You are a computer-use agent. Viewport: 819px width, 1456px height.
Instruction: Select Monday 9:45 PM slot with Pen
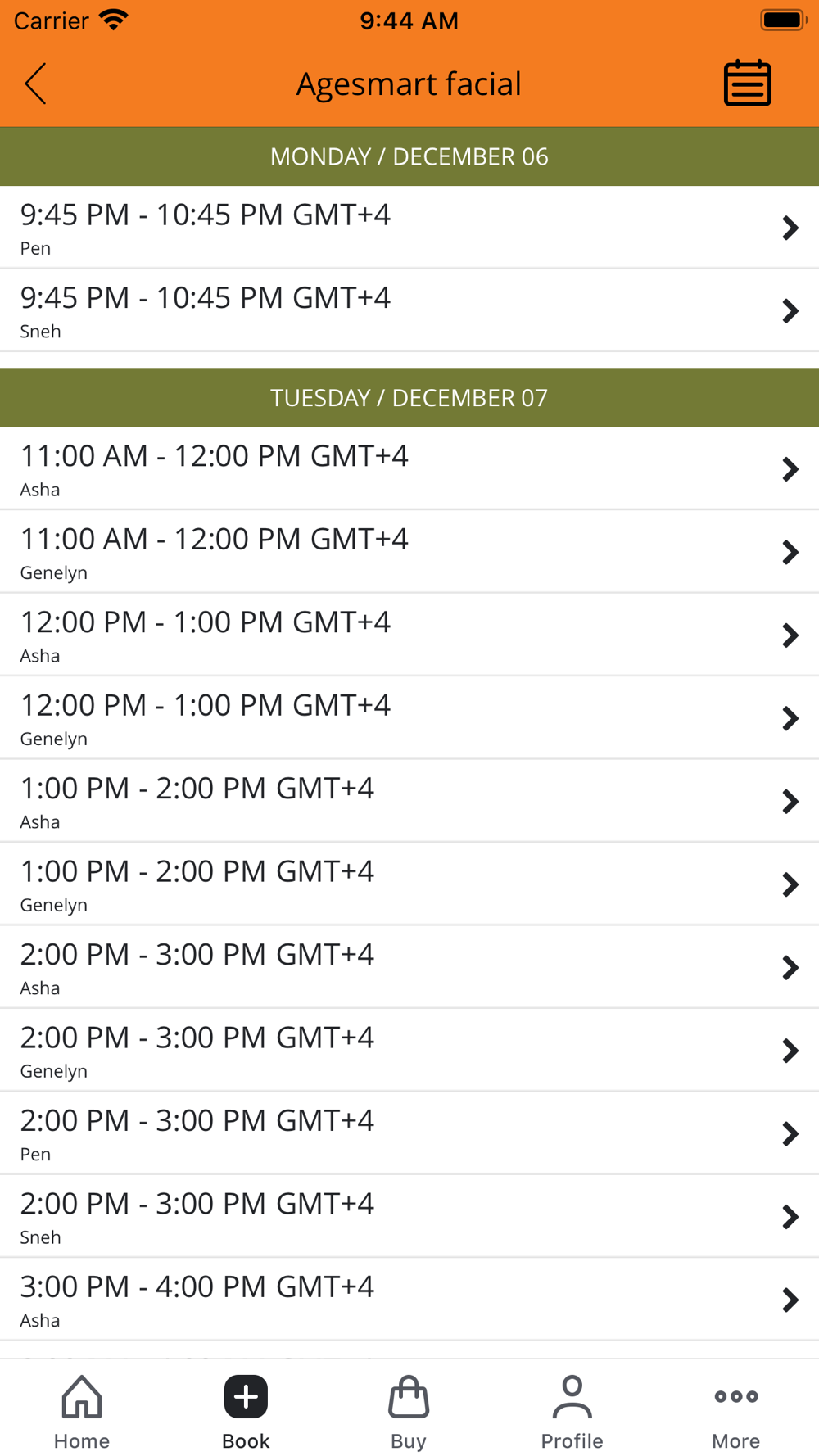coord(409,228)
